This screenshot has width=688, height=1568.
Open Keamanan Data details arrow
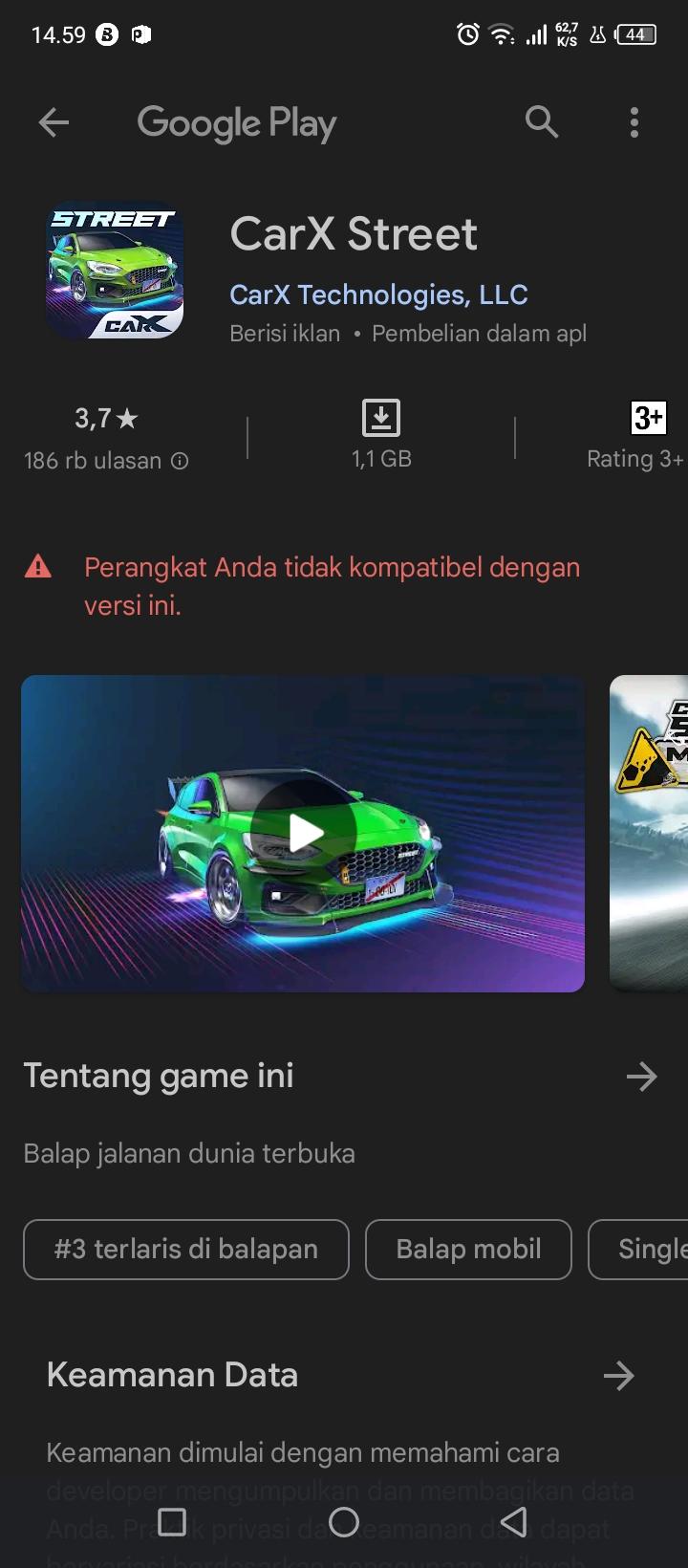tap(619, 1376)
